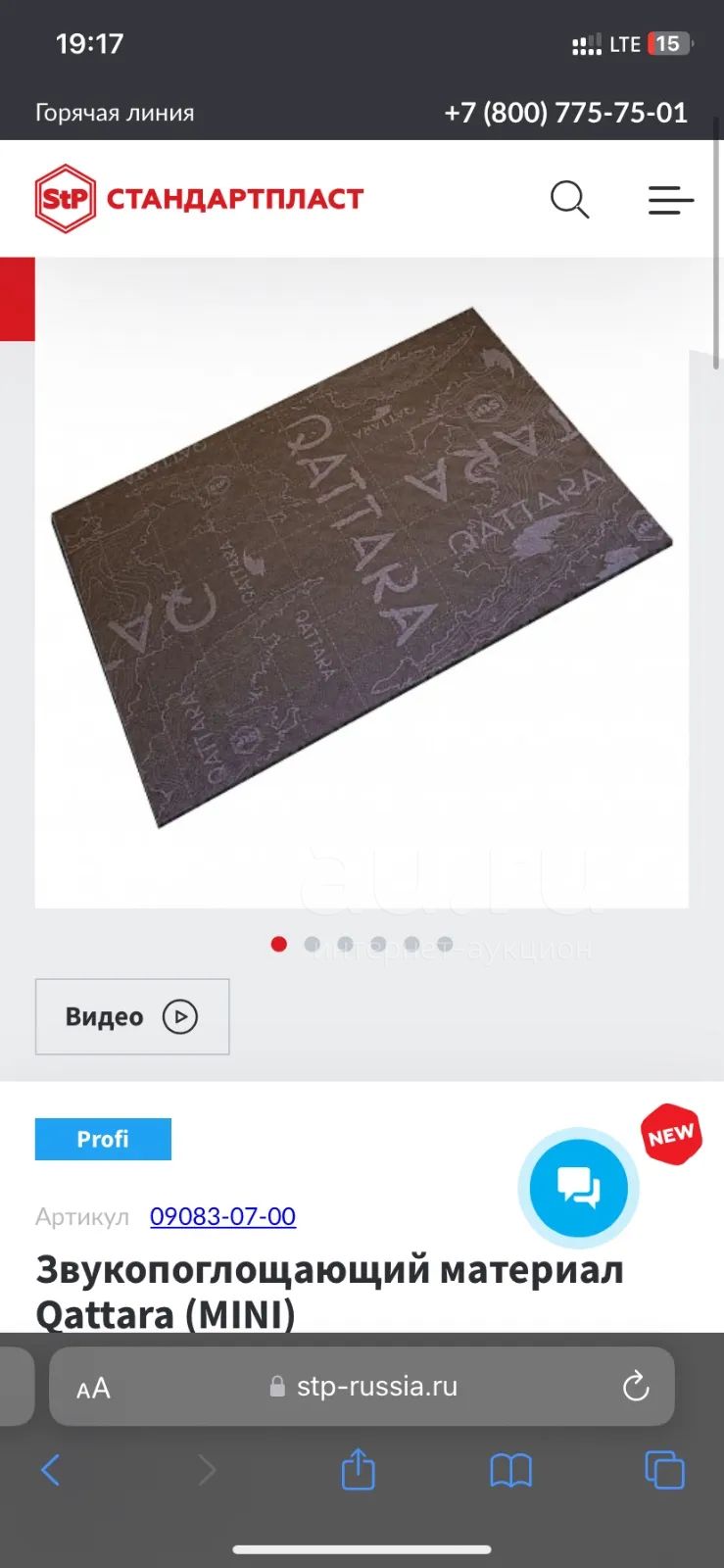Select the second image carousel dot

coord(312,944)
